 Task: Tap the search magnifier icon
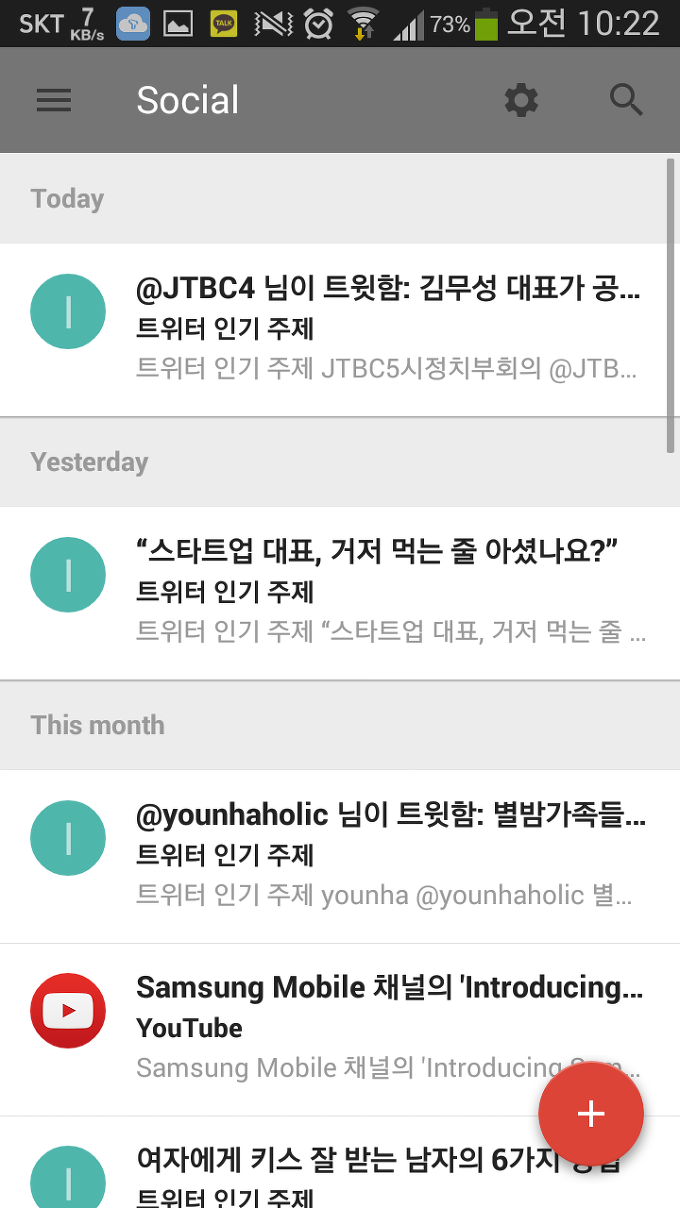[627, 100]
